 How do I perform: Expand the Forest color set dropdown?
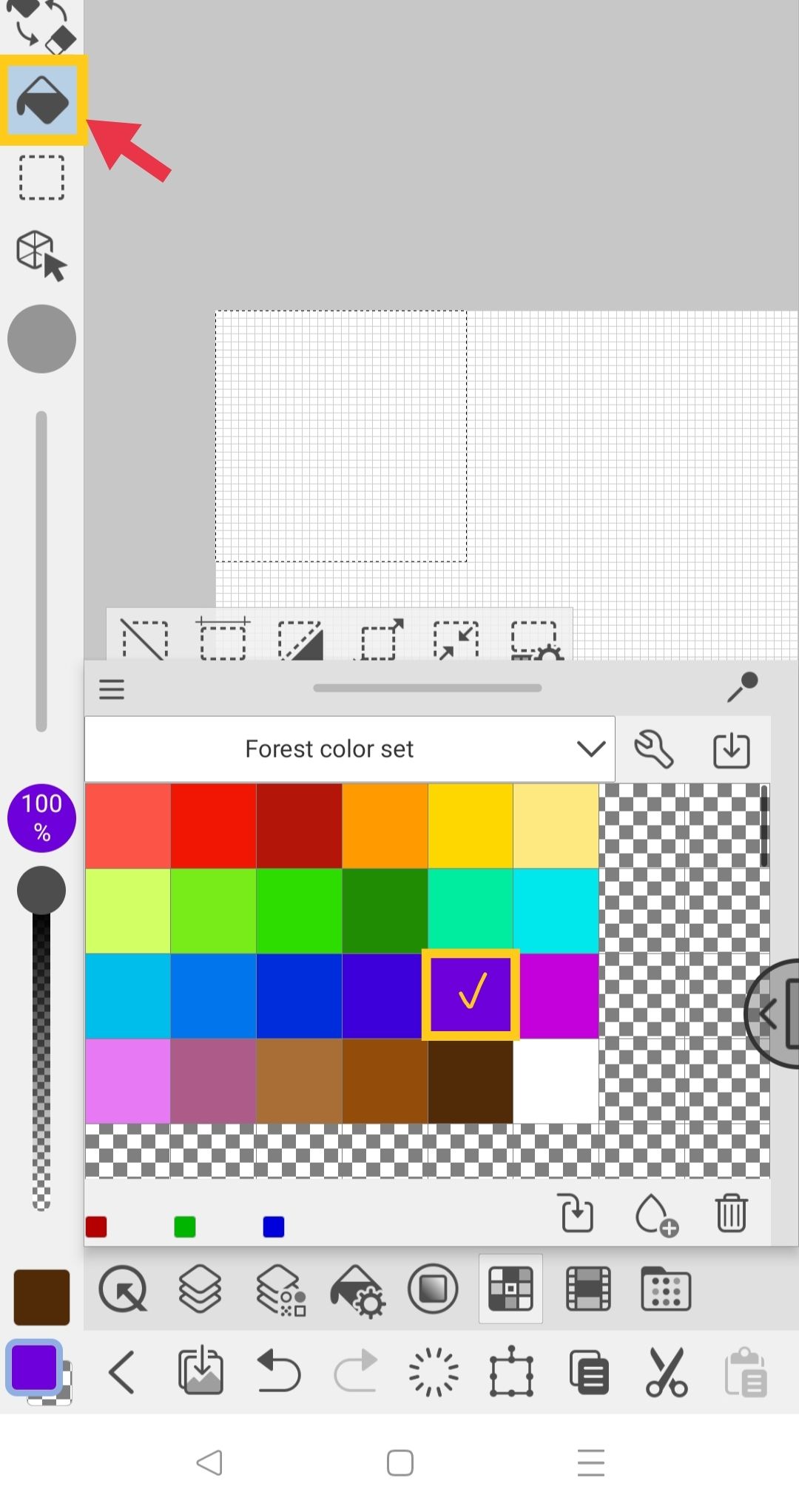(590, 749)
